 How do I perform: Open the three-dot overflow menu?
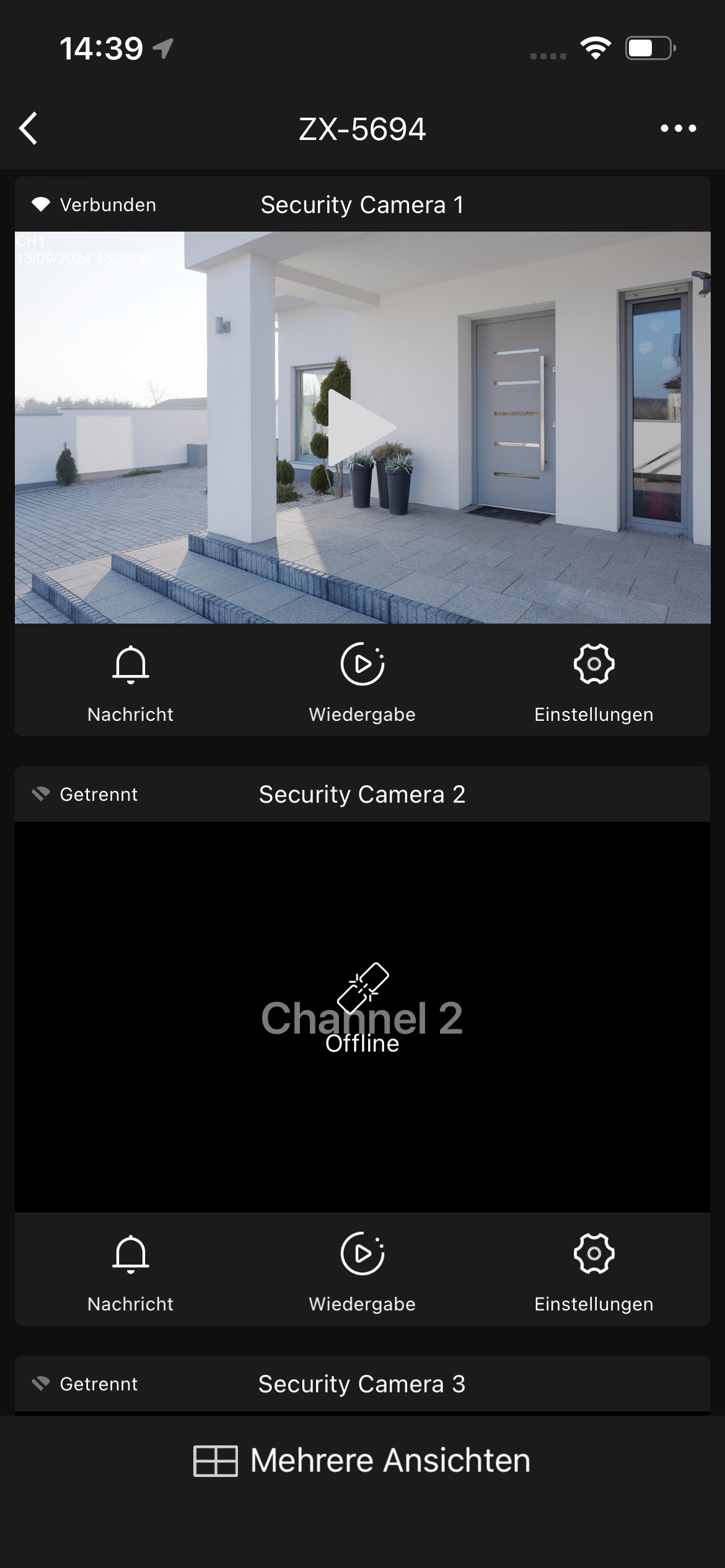coord(678,128)
